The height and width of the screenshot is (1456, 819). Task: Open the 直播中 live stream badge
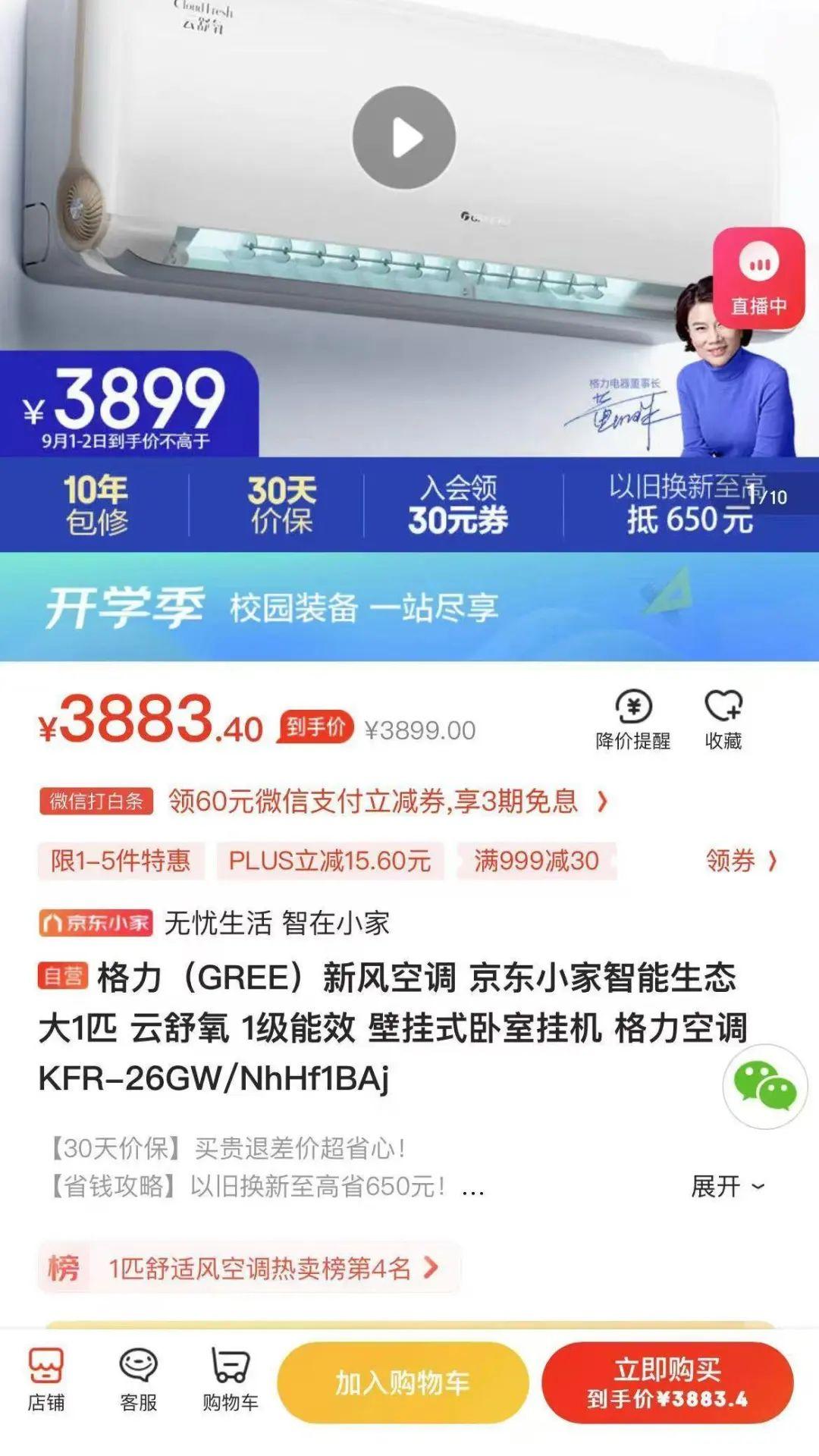[758, 278]
